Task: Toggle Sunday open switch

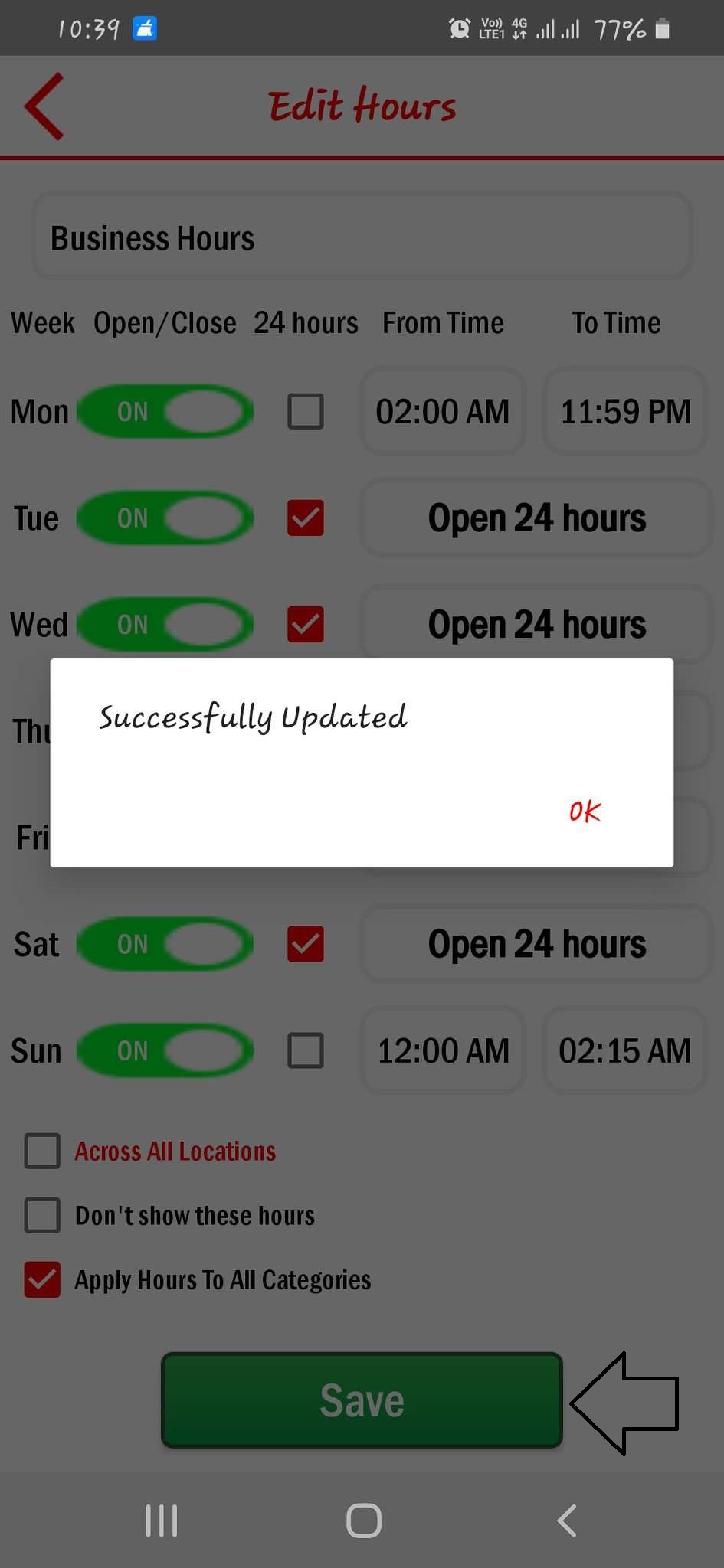Action: click(165, 1050)
